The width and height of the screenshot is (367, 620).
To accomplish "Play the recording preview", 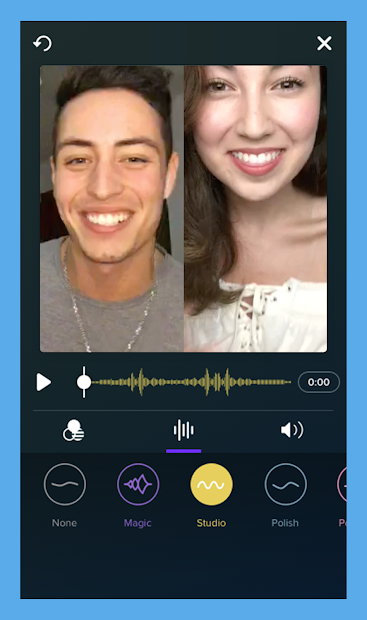I will (x=44, y=382).
